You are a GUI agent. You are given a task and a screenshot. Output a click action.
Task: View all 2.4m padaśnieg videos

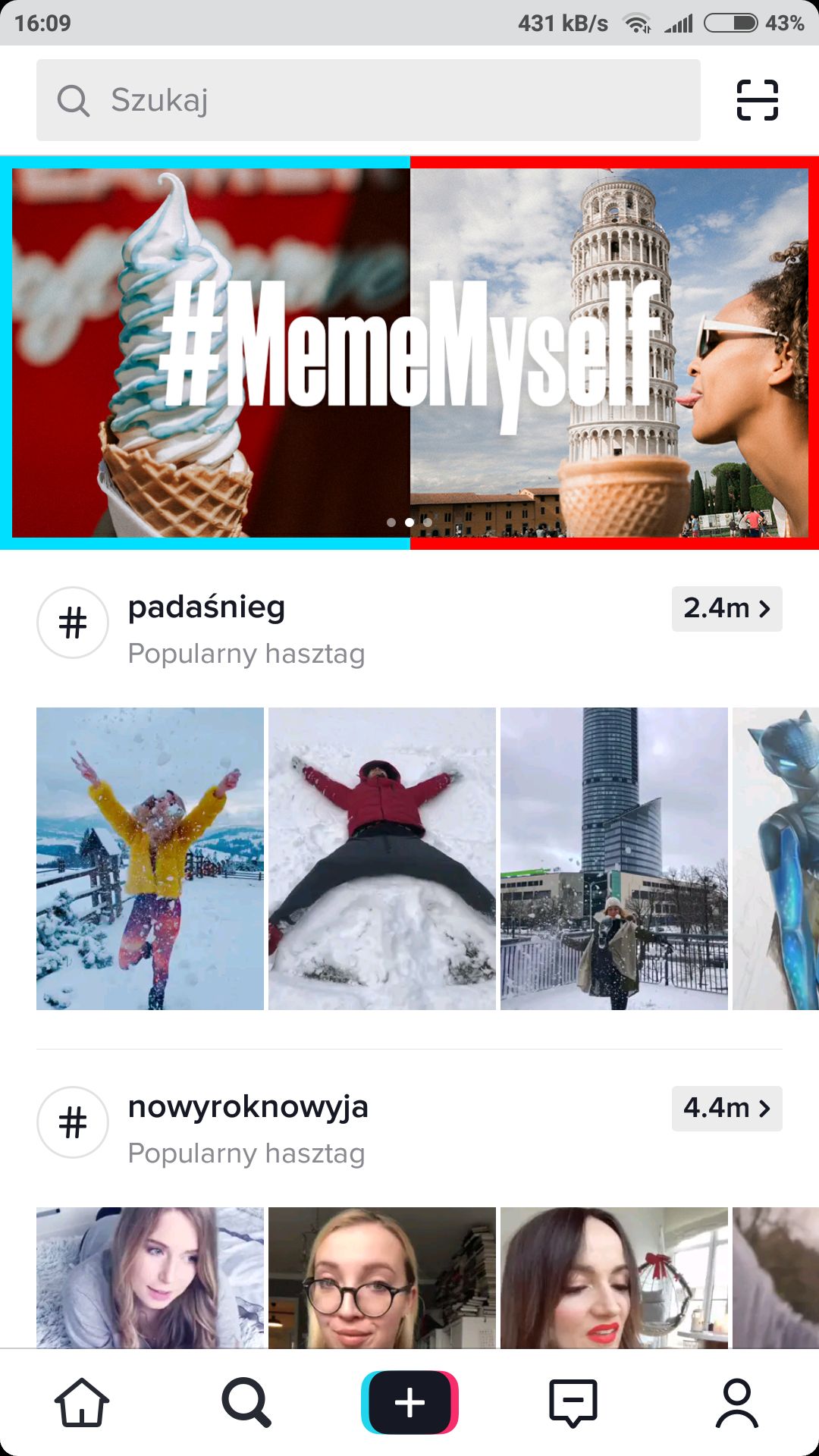[x=726, y=608]
